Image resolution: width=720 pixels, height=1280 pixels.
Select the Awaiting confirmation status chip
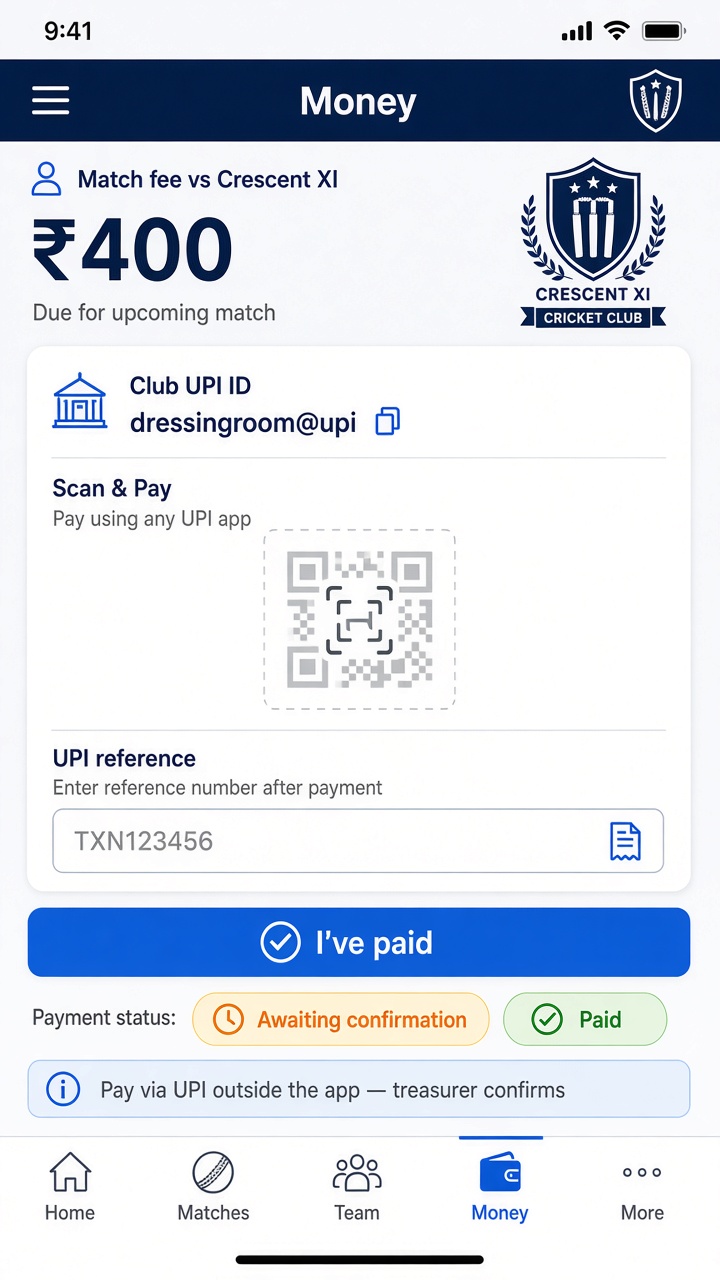(x=341, y=1019)
